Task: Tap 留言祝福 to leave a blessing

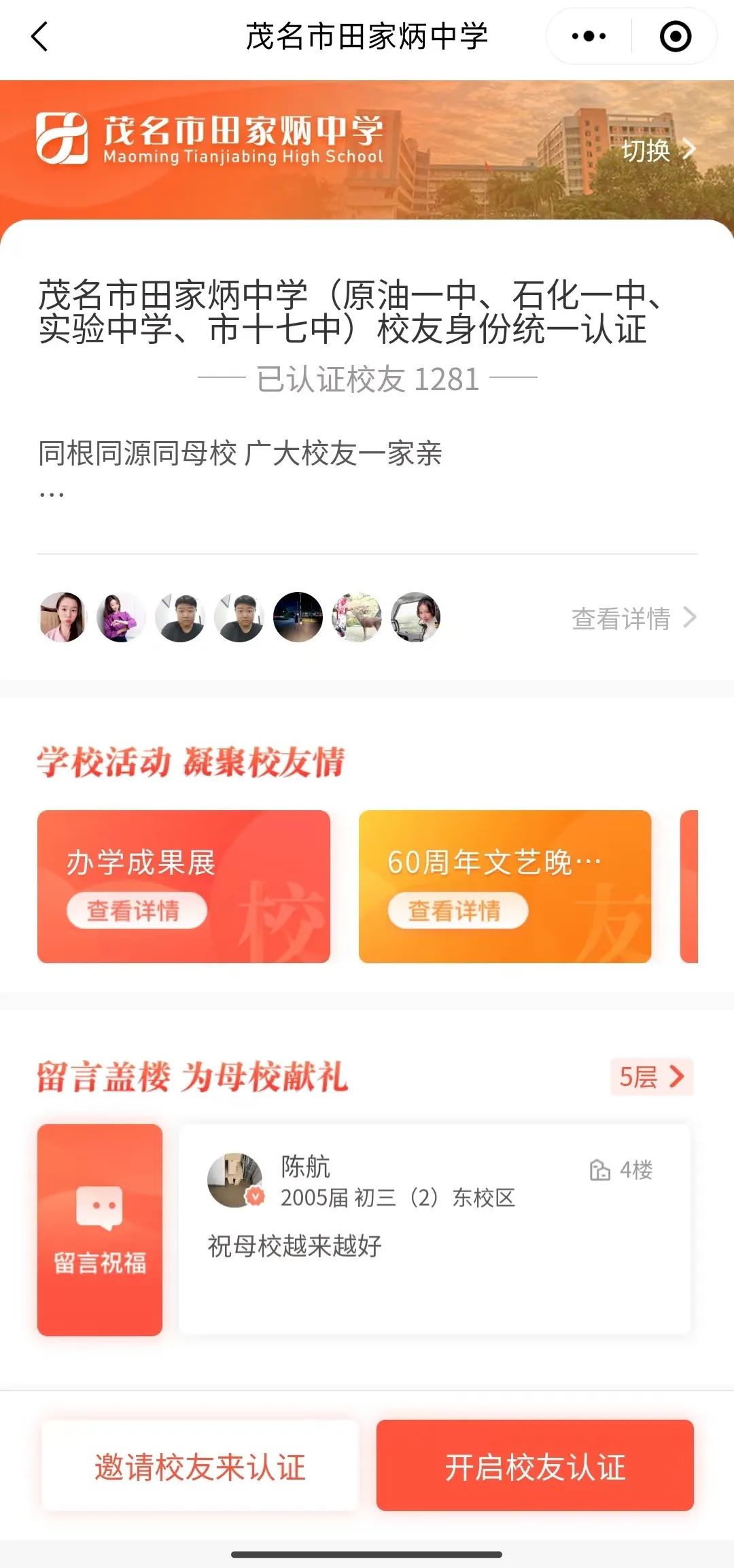Action: pyautogui.click(x=100, y=1230)
